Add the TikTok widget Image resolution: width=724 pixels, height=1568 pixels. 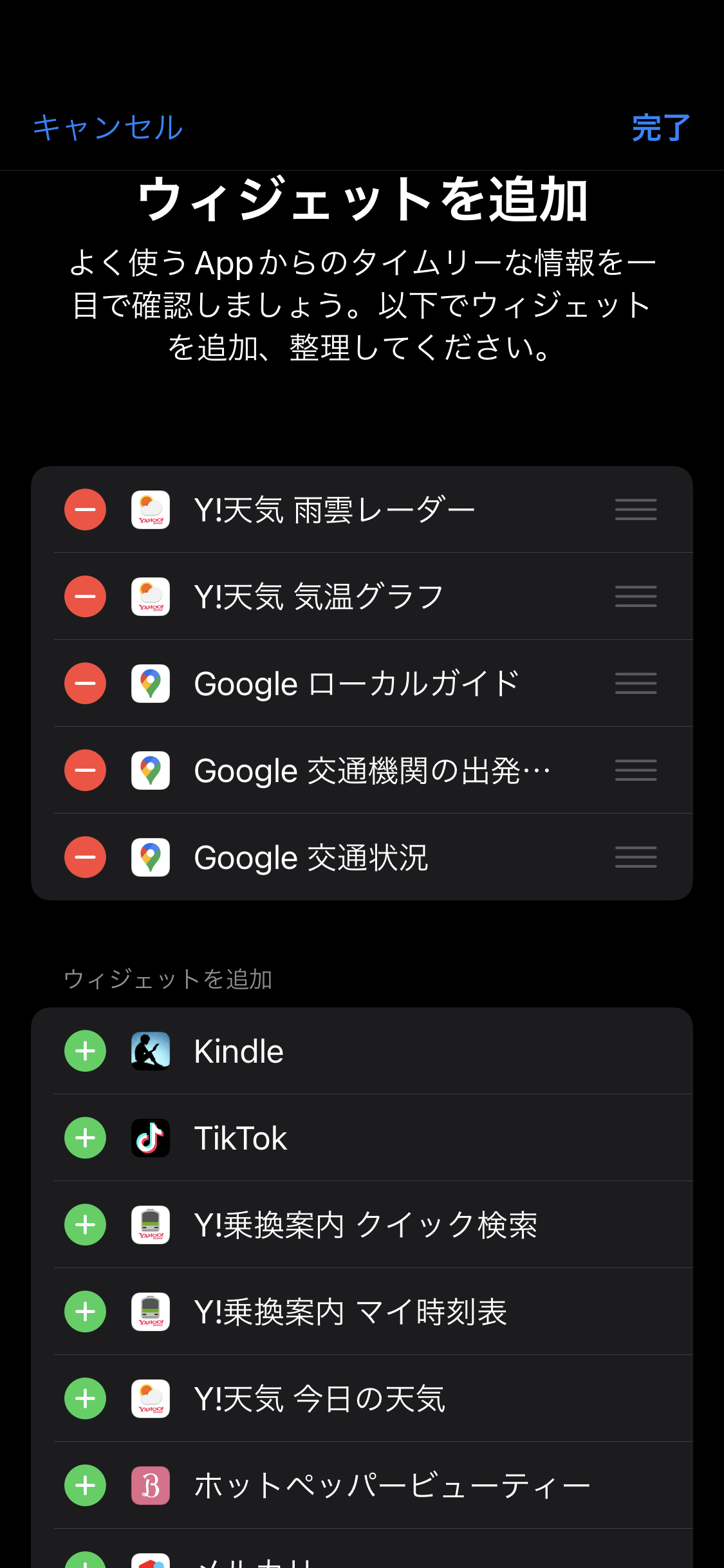pos(85,1138)
